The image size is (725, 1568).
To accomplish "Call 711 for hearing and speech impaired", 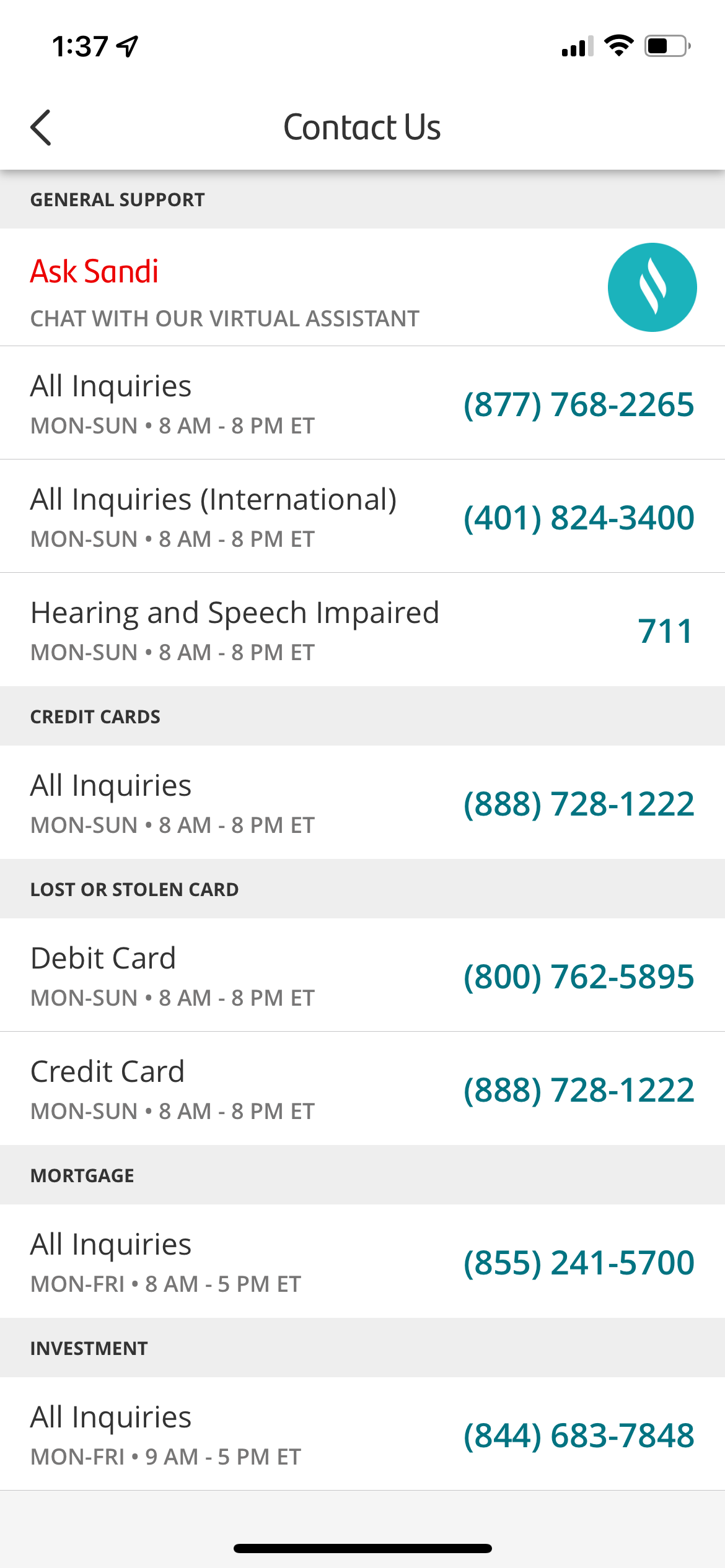I will [666, 631].
